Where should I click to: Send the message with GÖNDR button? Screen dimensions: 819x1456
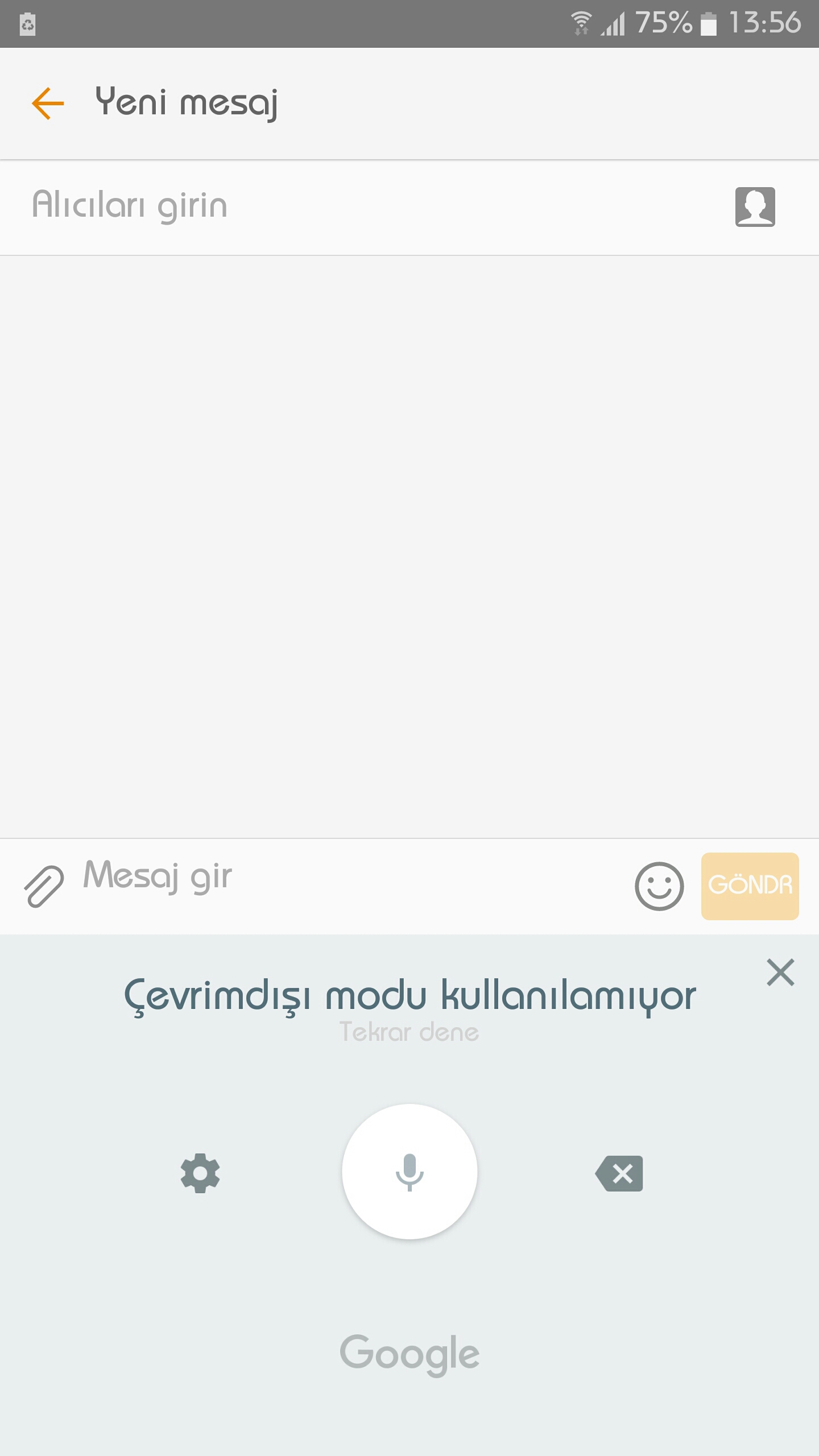point(750,886)
